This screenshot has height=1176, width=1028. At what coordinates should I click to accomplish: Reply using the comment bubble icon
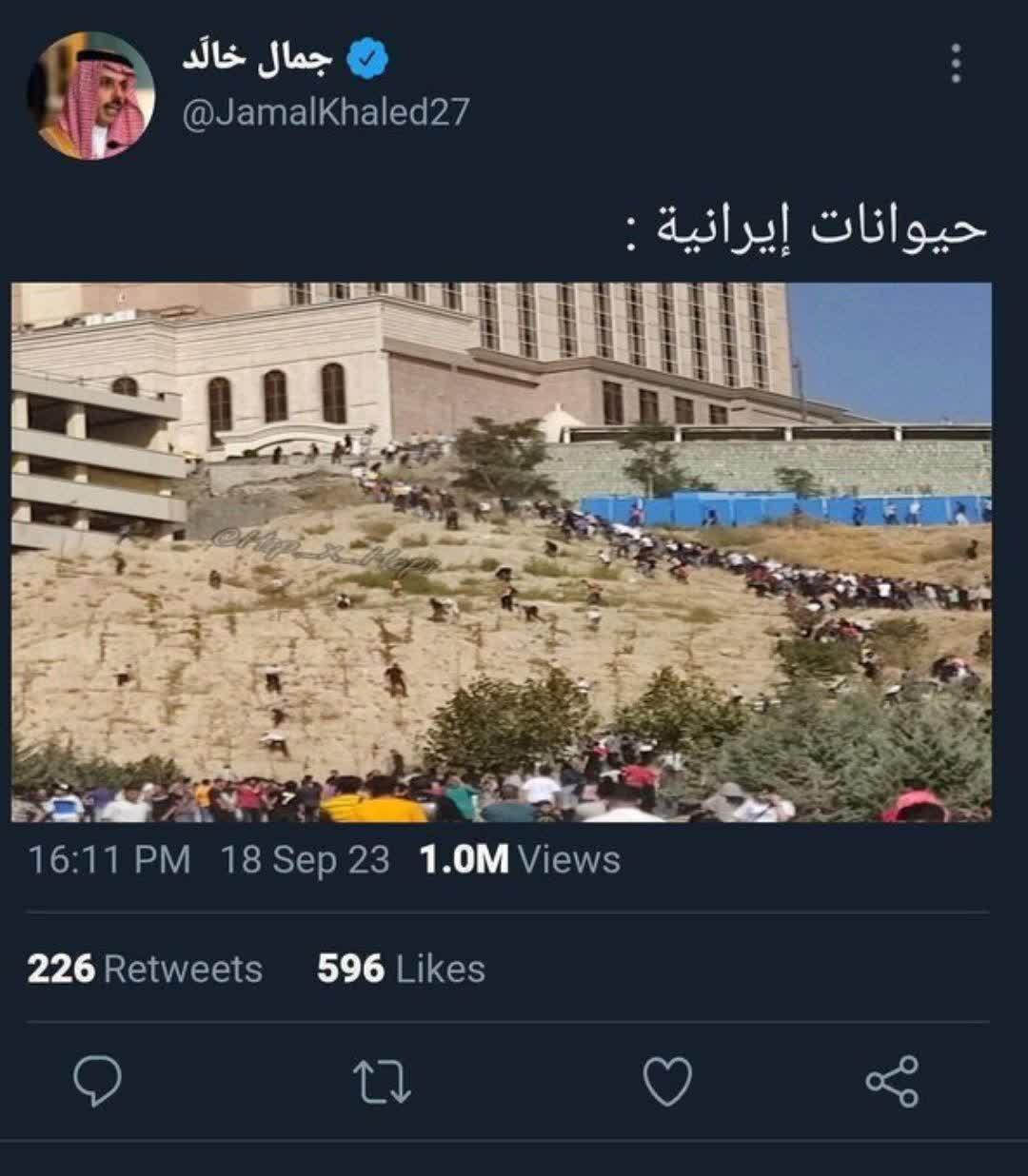point(98,1081)
